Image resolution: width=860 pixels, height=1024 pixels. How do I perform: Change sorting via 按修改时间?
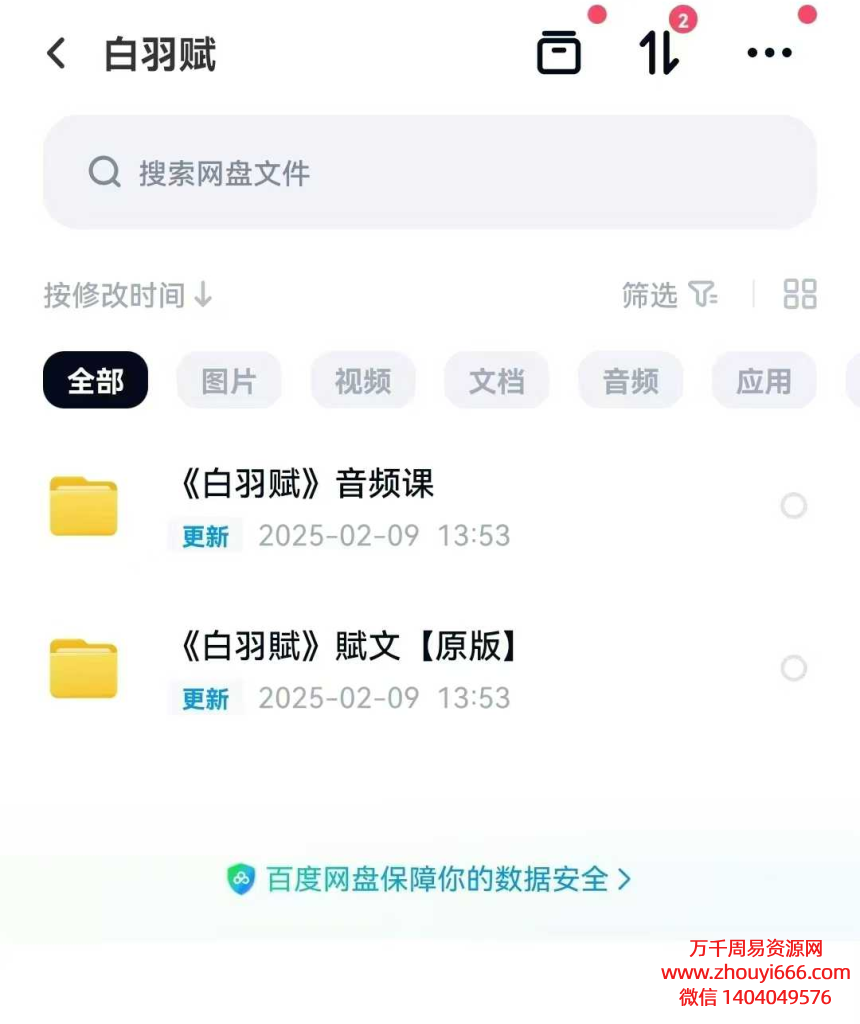tap(128, 295)
